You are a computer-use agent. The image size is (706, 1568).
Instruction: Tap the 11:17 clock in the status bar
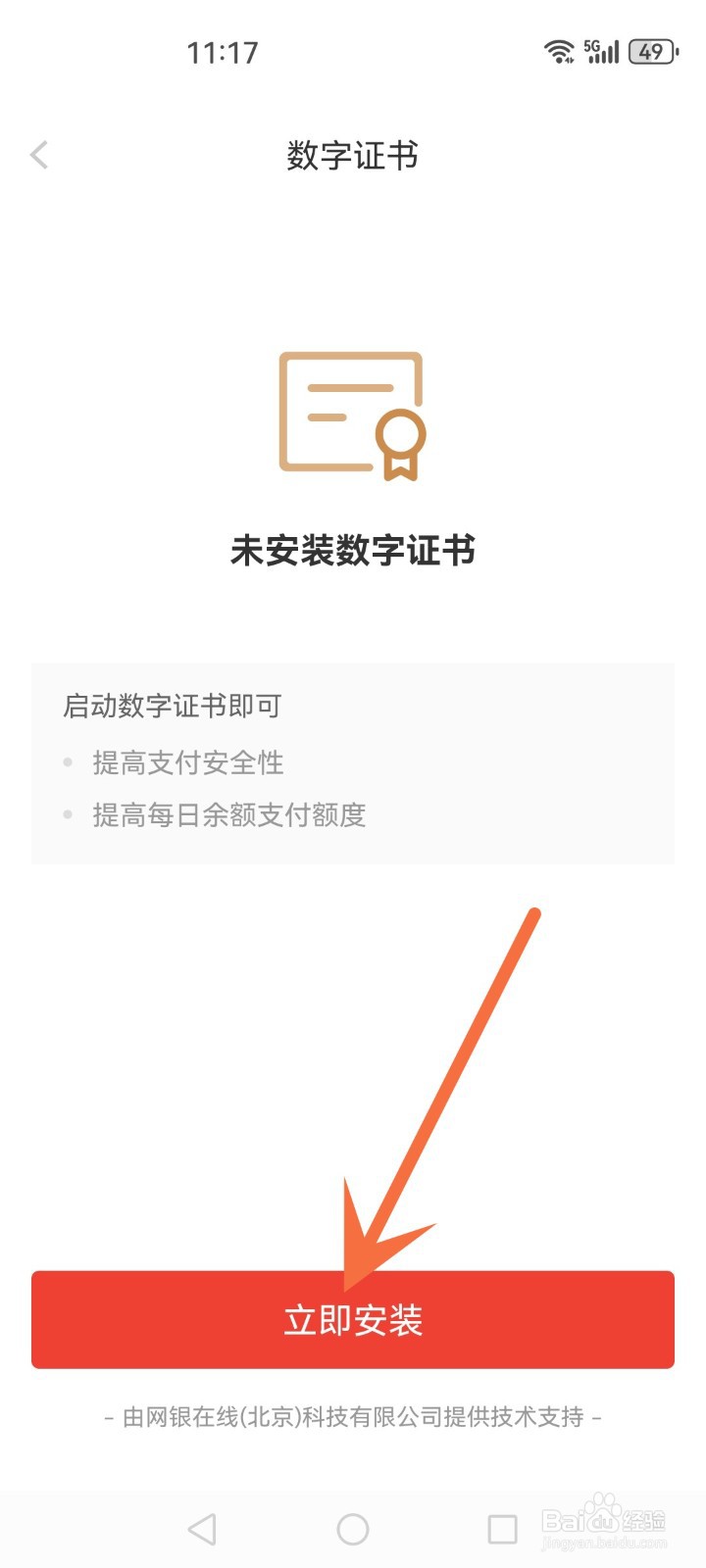[224, 53]
